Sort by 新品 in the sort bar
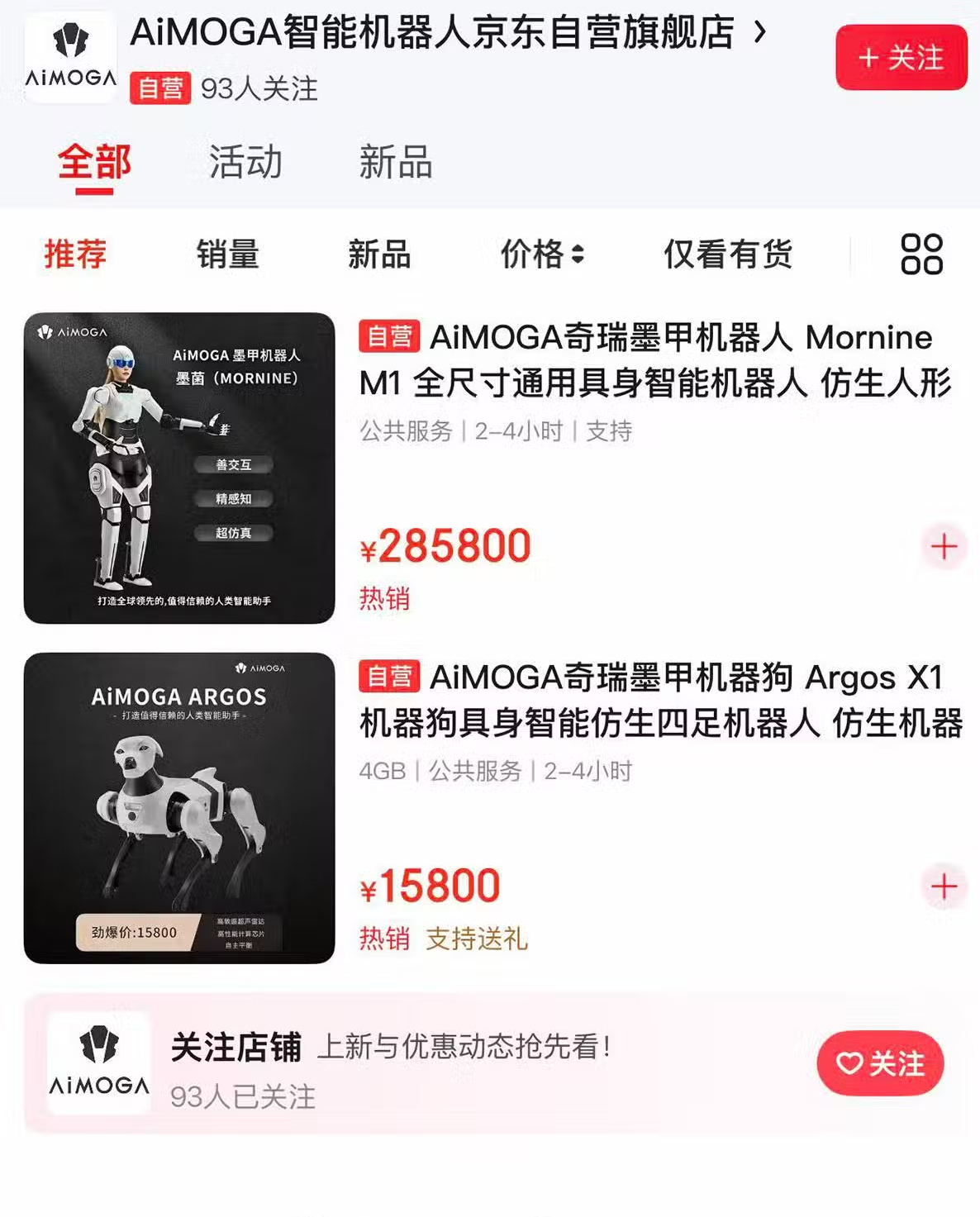The image size is (980, 1217). coord(379,254)
